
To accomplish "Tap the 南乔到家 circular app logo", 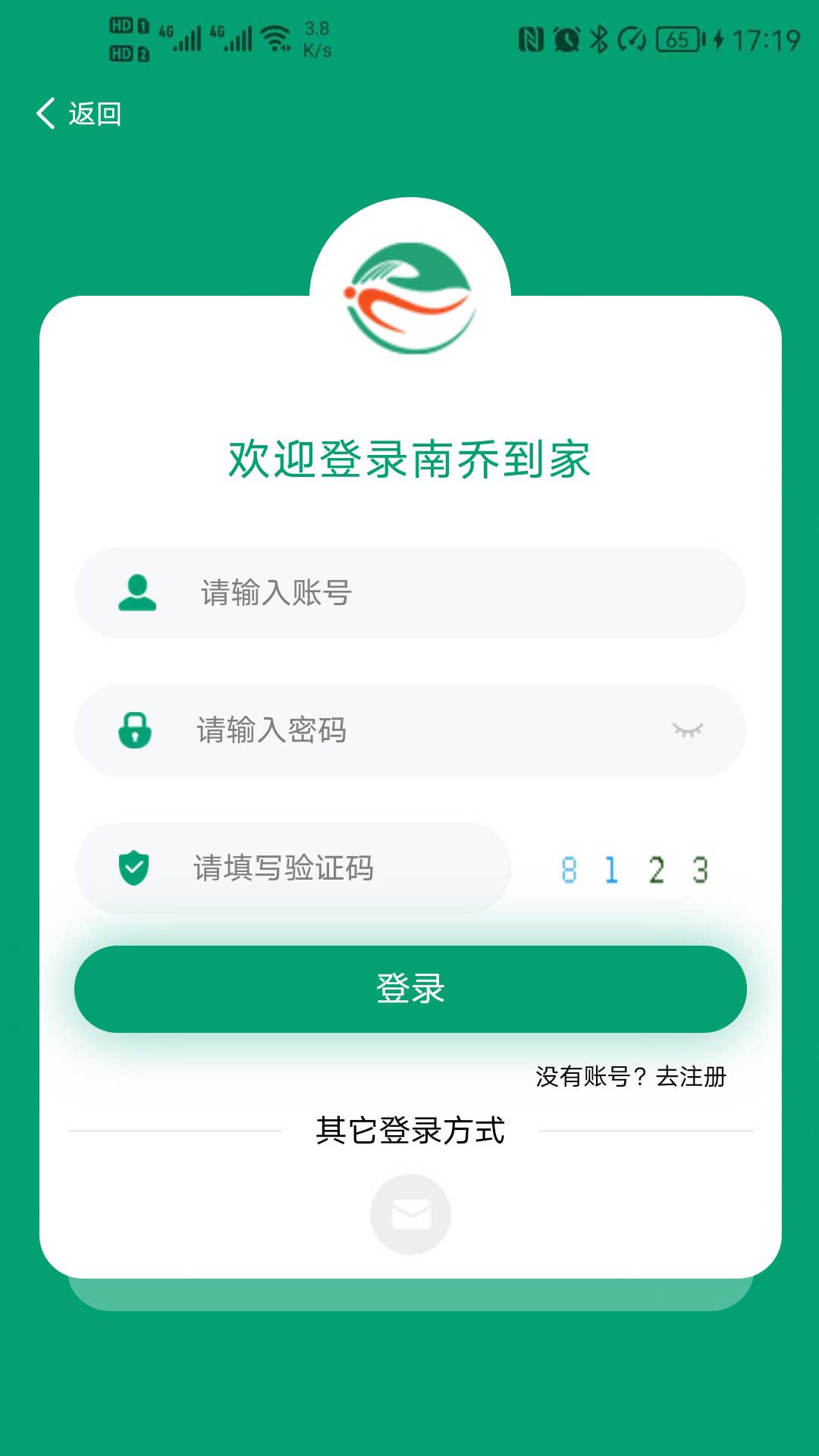I will coord(409,296).
